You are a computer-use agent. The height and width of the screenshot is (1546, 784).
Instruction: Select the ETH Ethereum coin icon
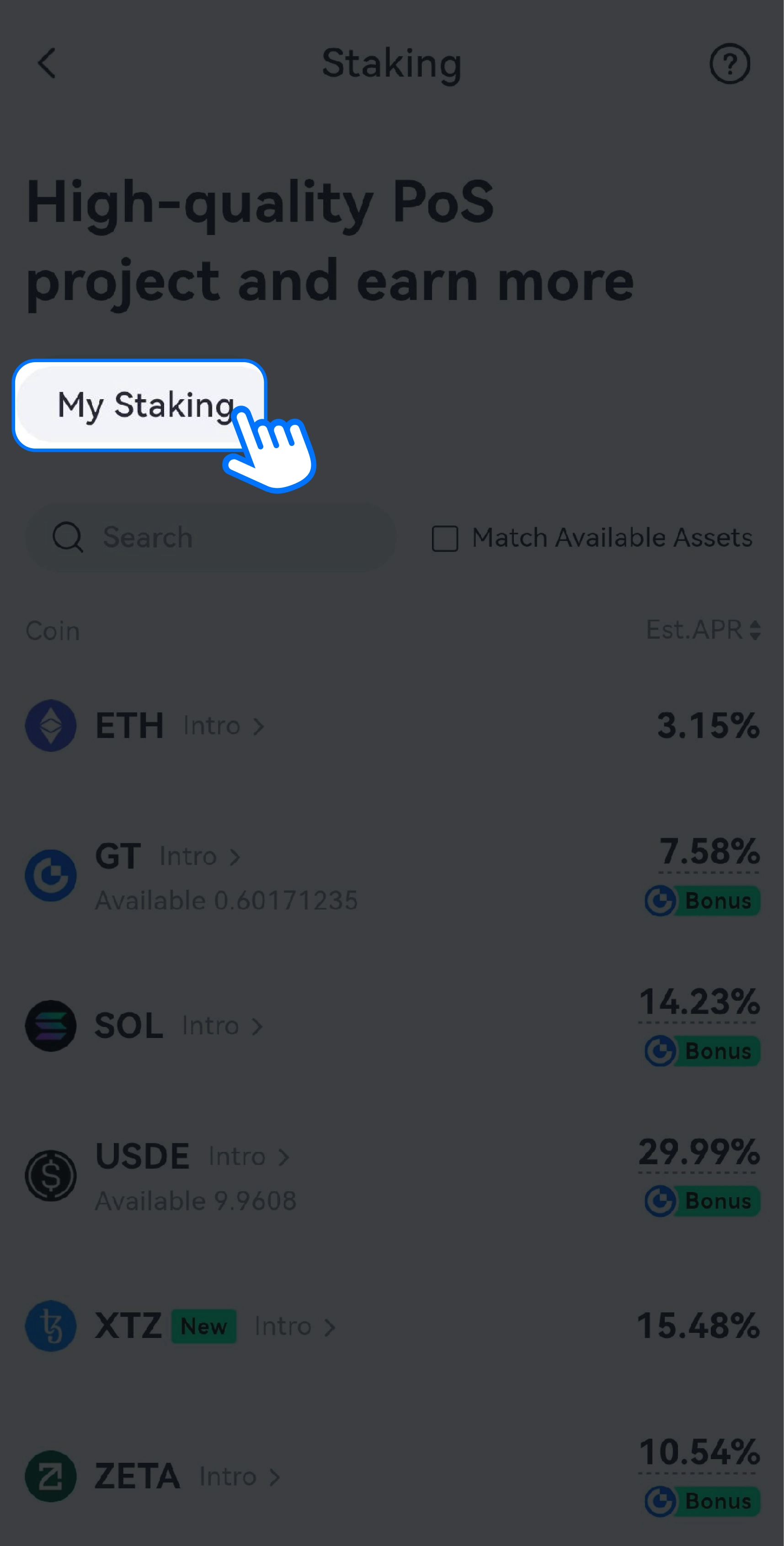pos(51,726)
